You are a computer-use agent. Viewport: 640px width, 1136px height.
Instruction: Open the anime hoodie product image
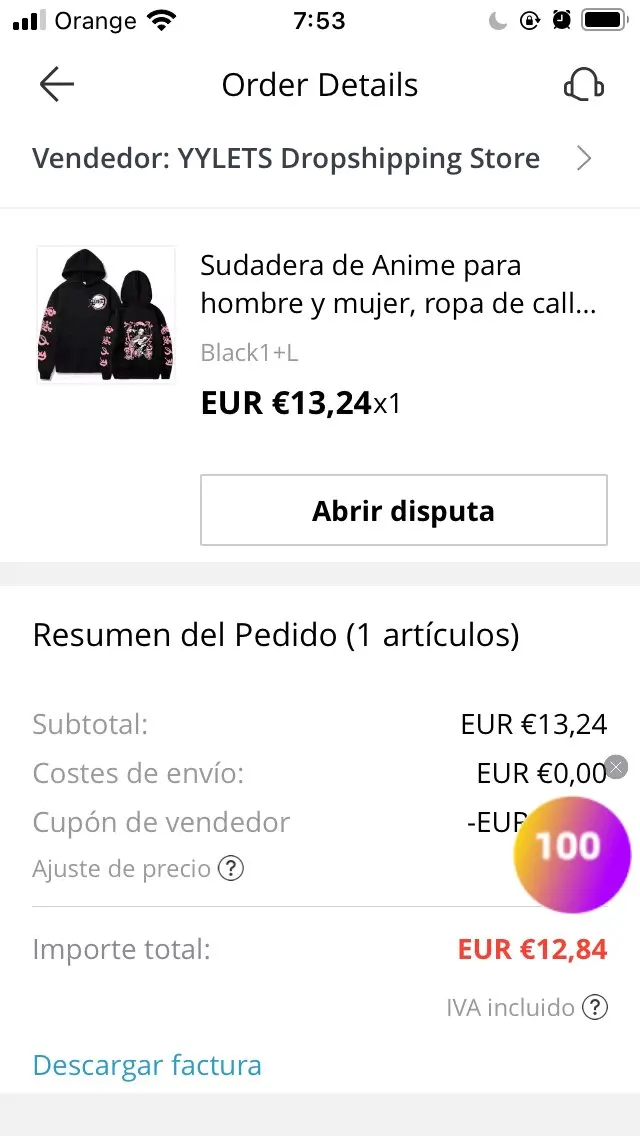tap(106, 314)
